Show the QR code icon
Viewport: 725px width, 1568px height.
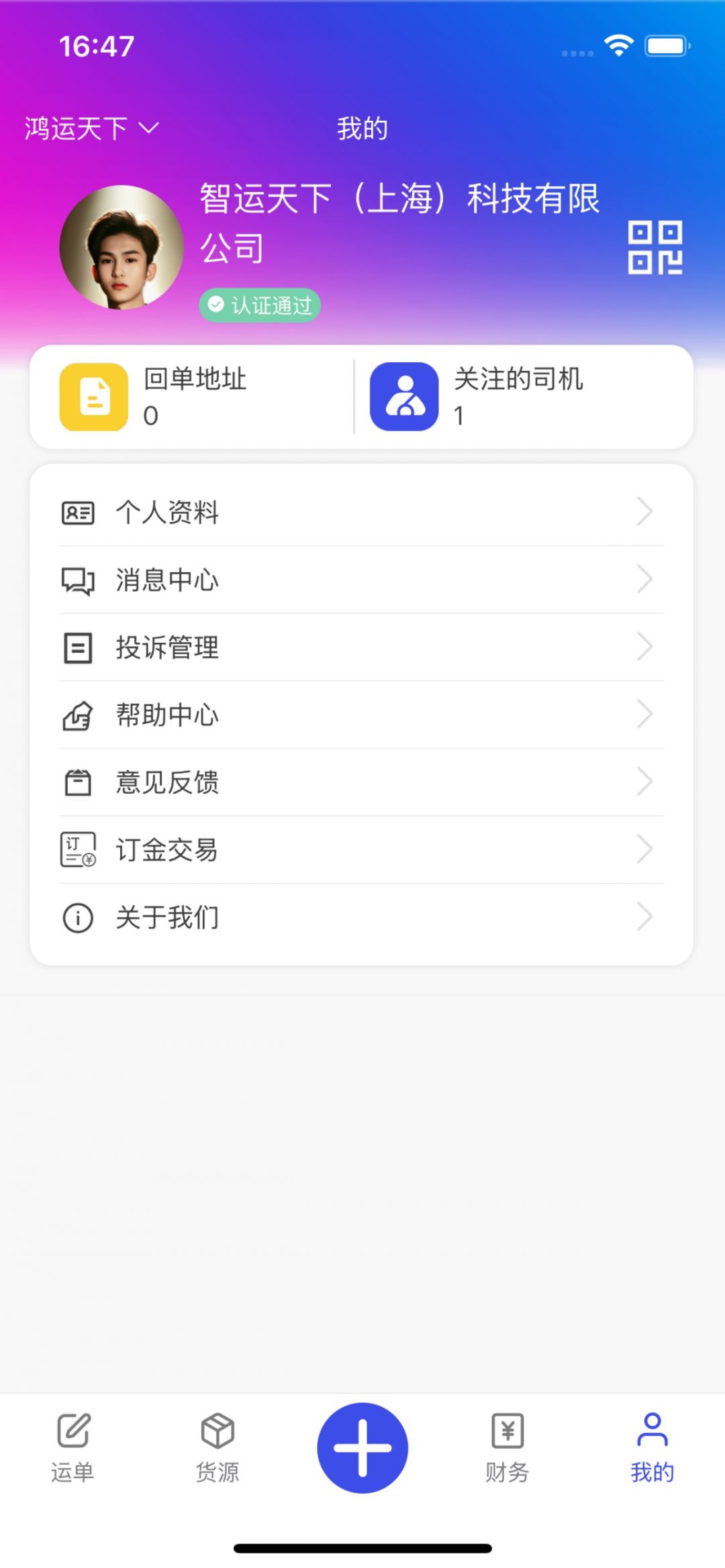point(655,248)
